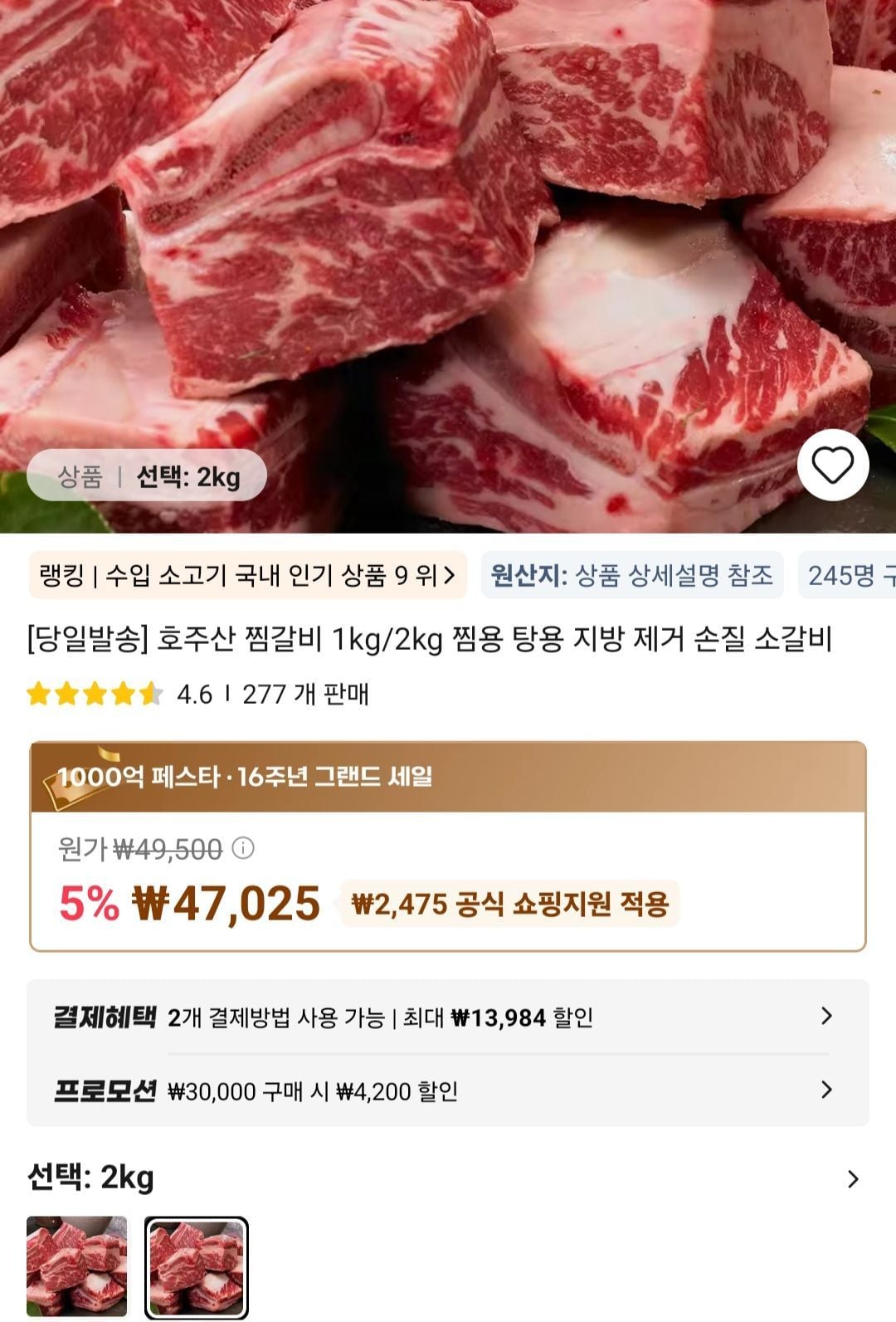This screenshot has height=1322, width=896.
Task: Open the 1000억 페스타 grand sale banner
Action: pos(448,777)
